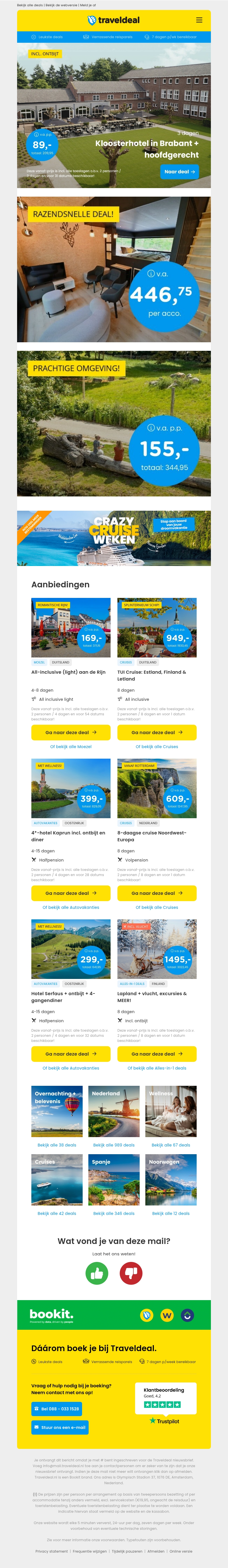Go to the Lapland deal

click(157, 1054)
